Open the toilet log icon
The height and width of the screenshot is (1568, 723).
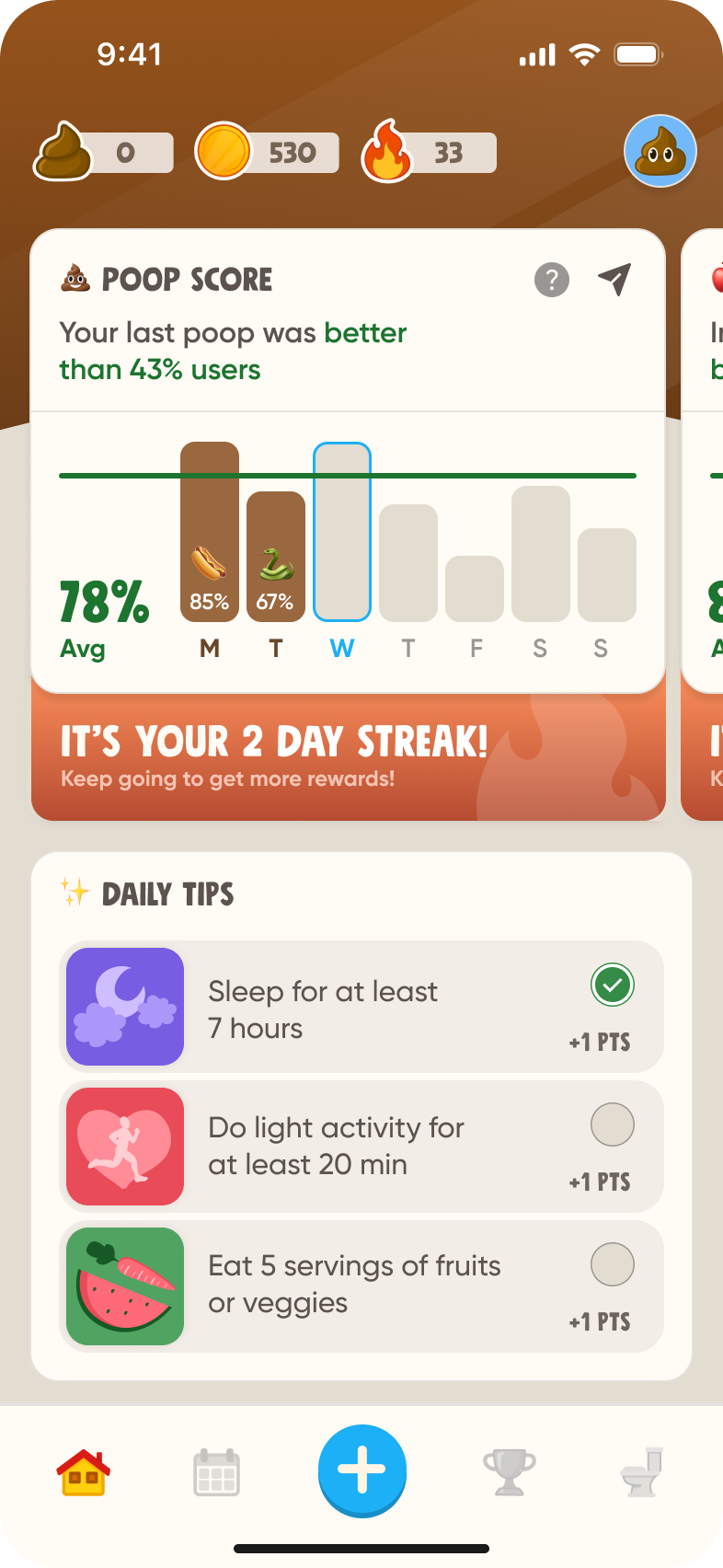[642, 1470]
